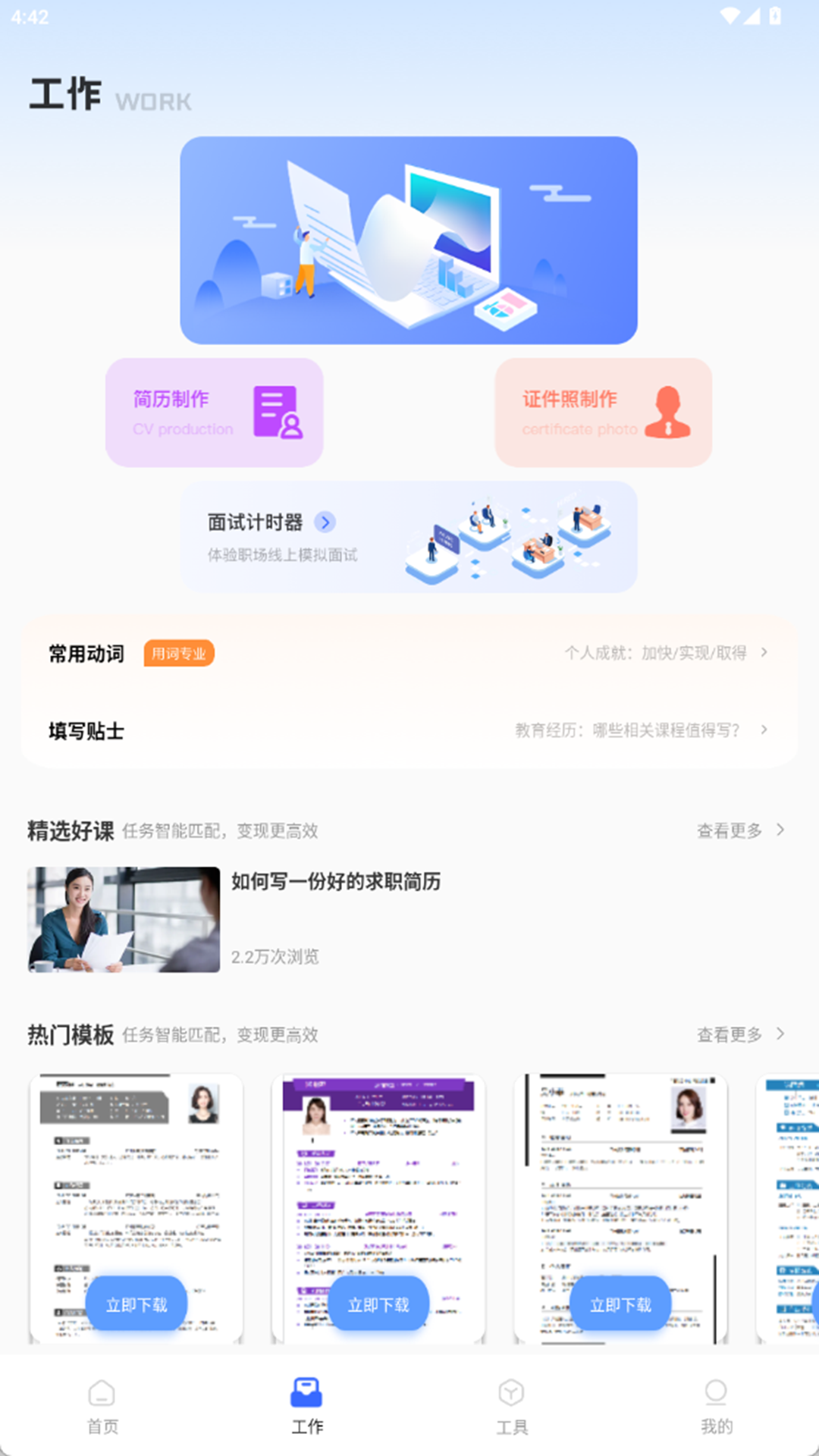Select the 简历制作 CV production icon
The width and height of the screenshot is (819, 1456).
coord(278,413)
